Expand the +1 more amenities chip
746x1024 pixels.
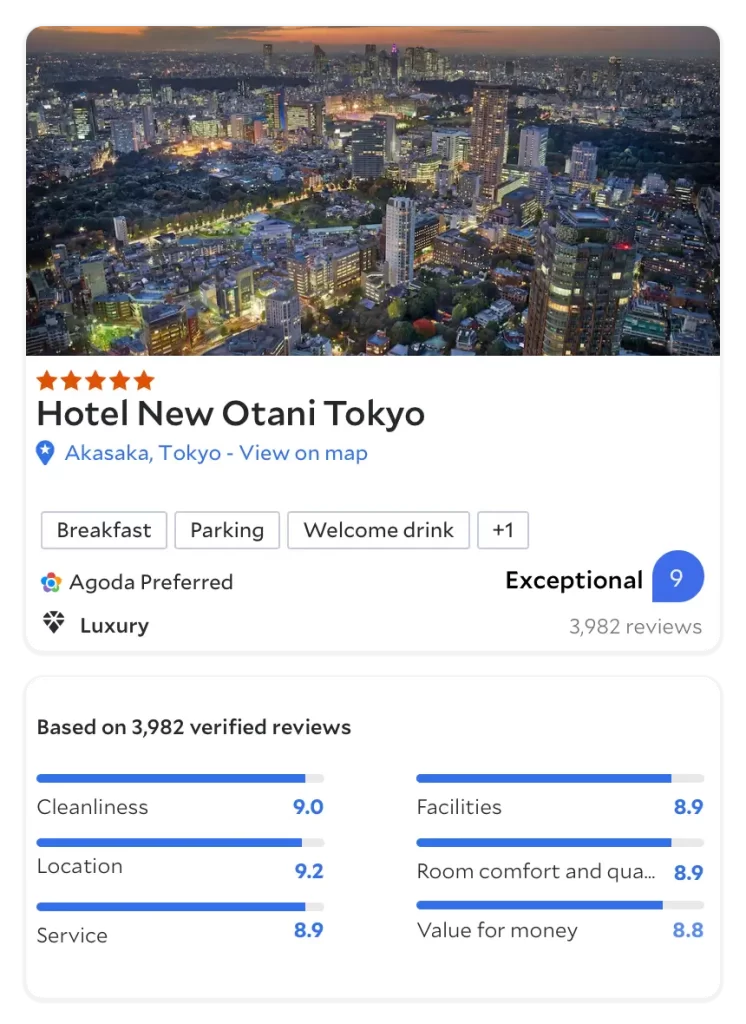pyautogui.click(x=503, y=530)
